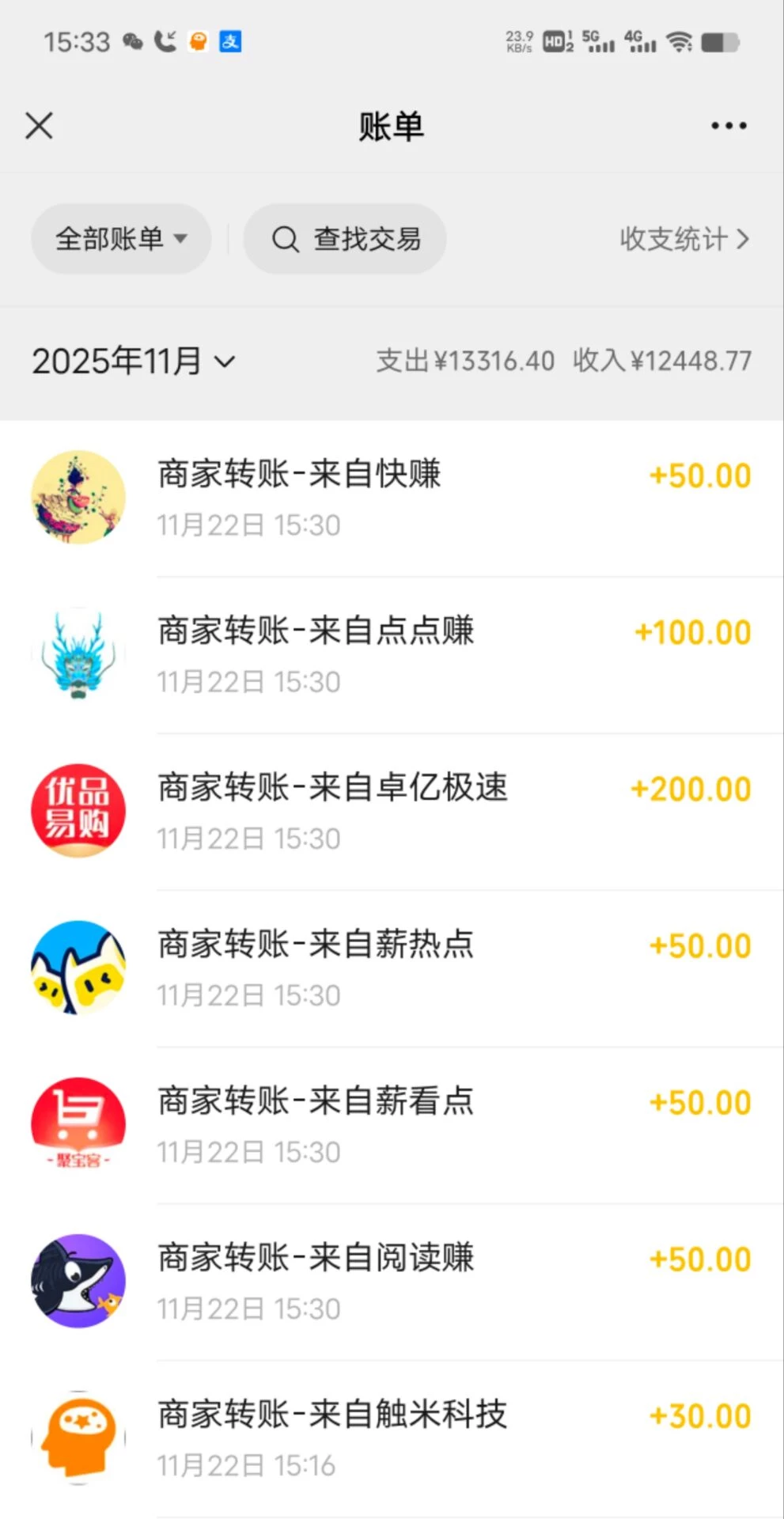Open the 来自卓亿极速 +200.00 entry
The height and width of the screenshot is (1519, 784).
tap(391, 812)
